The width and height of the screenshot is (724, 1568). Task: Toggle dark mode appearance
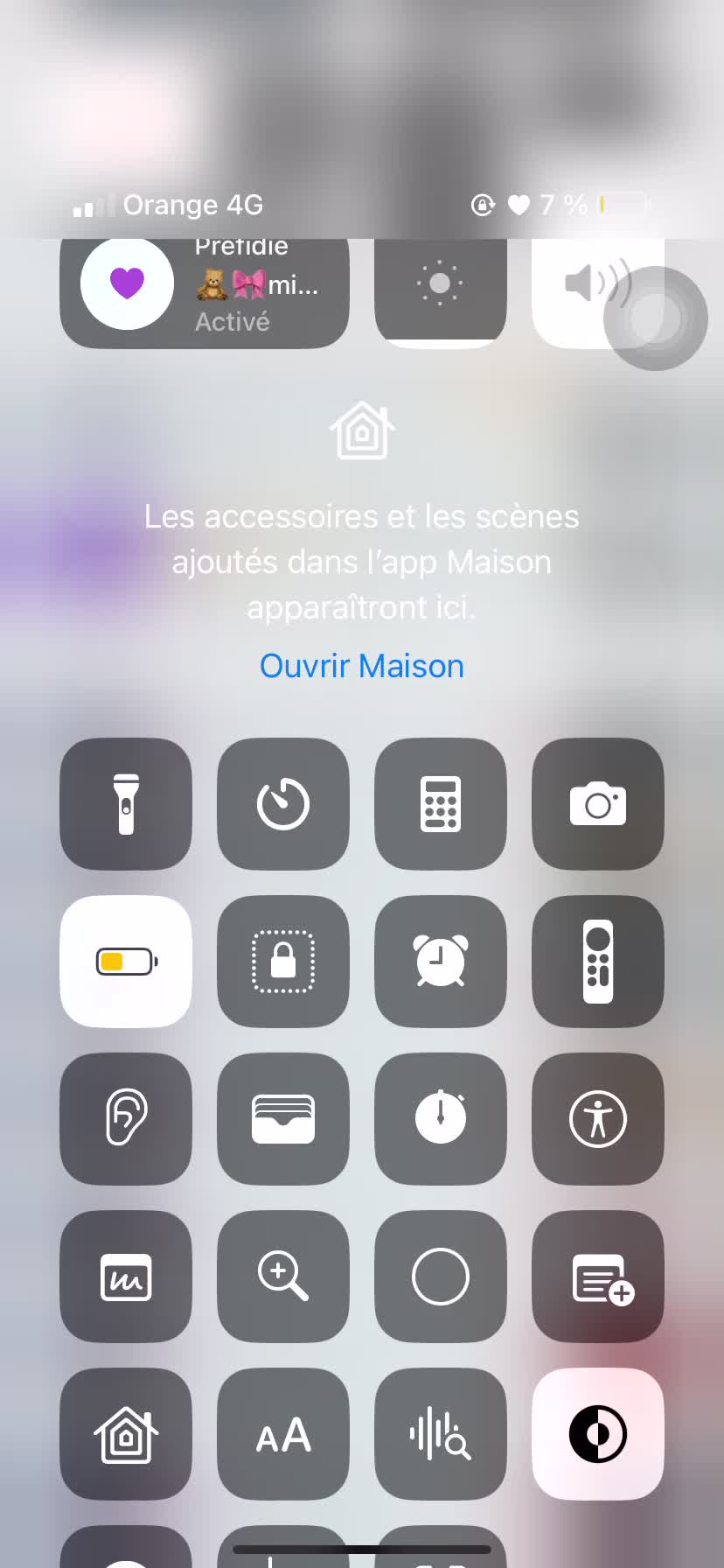click(x=598, y=1434)
